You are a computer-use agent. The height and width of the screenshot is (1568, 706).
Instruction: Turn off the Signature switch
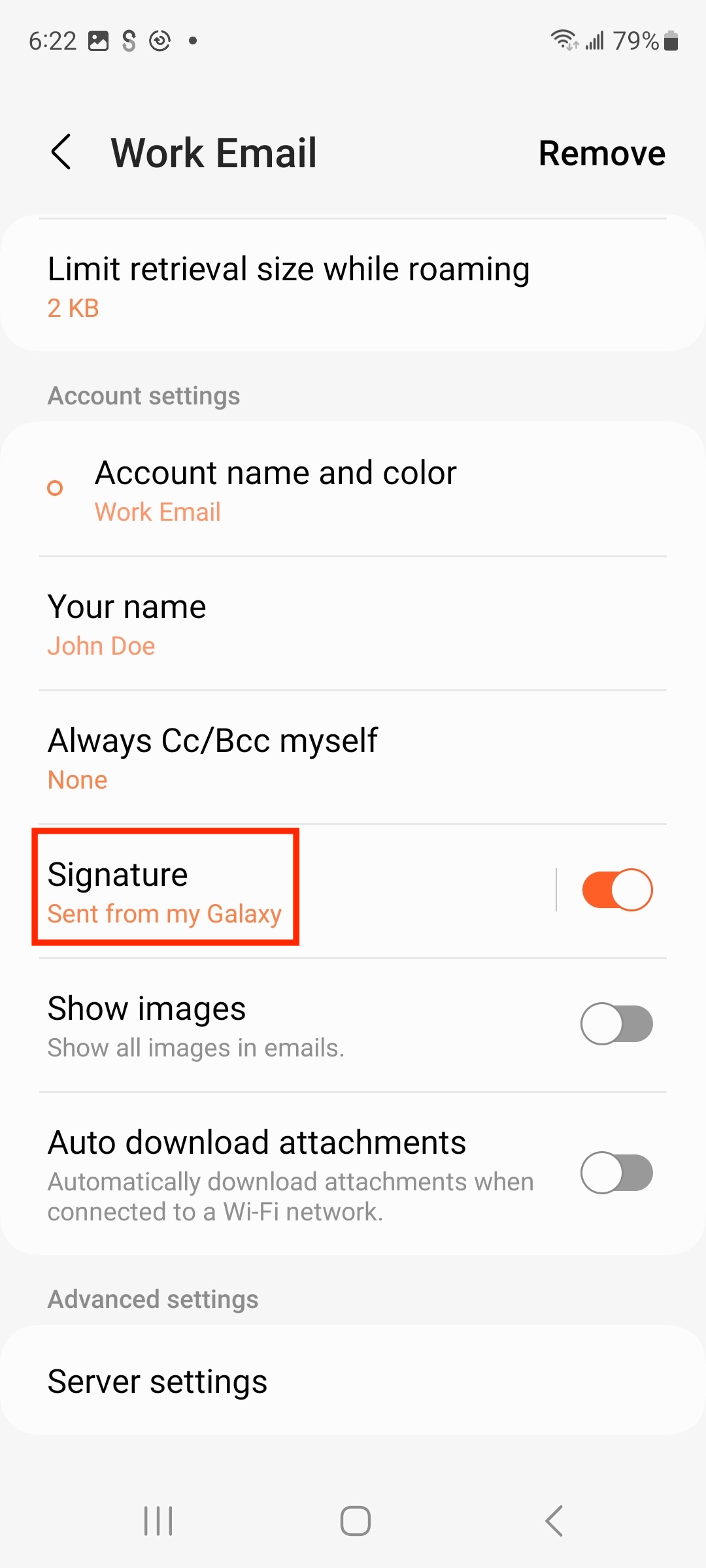tap(617, 890)
